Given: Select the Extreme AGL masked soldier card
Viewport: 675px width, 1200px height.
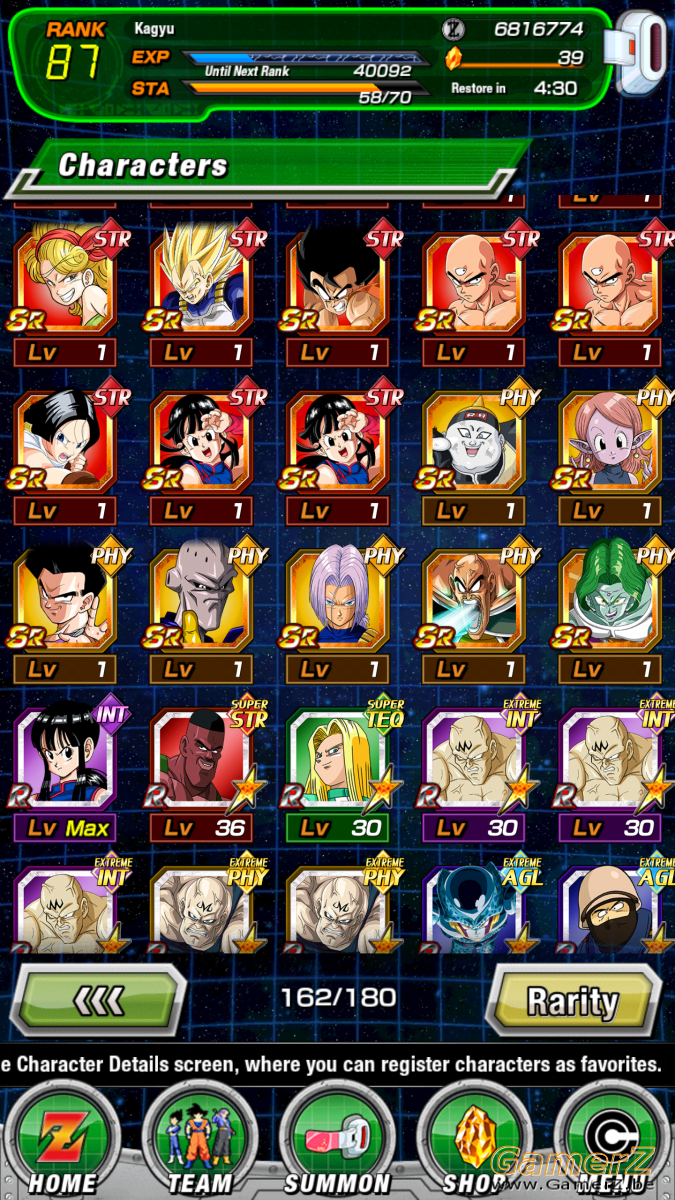Looking at the screenshot, I should point(612,906).
